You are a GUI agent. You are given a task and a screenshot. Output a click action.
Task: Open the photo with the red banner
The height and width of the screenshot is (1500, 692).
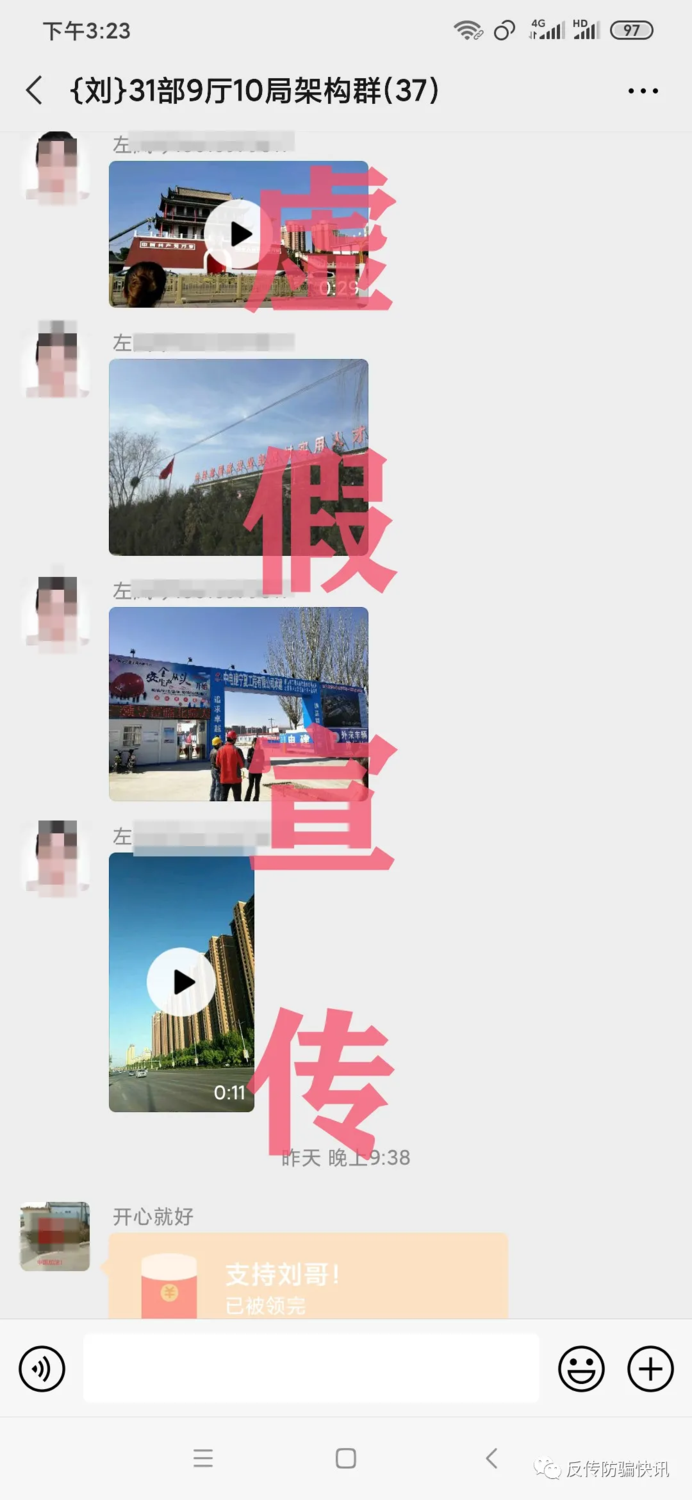pyautogui.click(x=238, y=457)
